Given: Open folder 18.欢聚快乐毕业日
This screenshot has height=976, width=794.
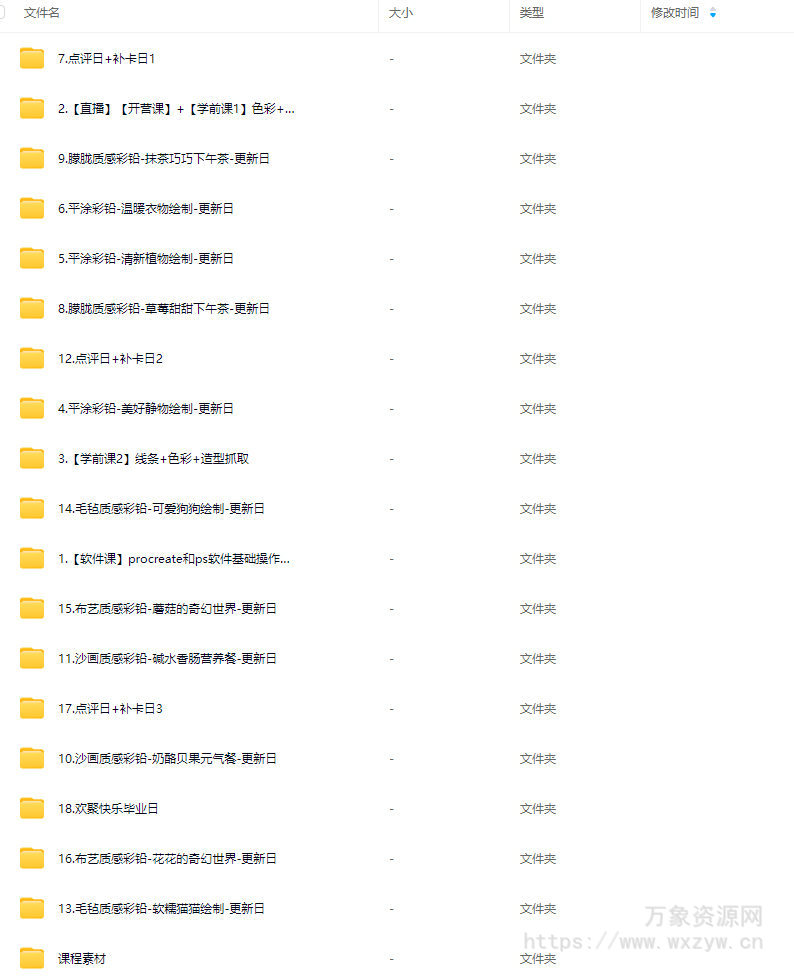Looking at the screenshot, I should (x=108, y=809).
